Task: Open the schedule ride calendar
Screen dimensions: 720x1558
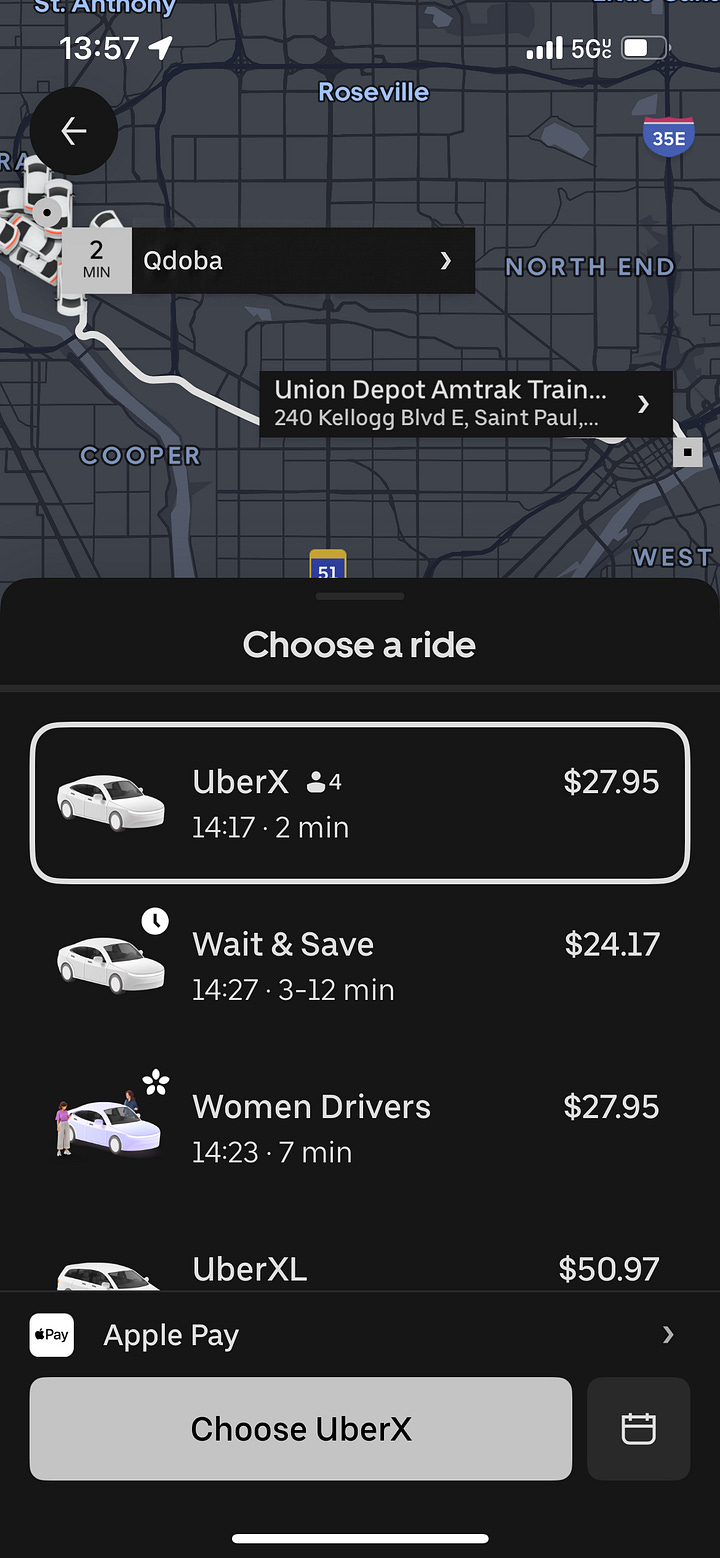Action: [x=638, y=1429]
